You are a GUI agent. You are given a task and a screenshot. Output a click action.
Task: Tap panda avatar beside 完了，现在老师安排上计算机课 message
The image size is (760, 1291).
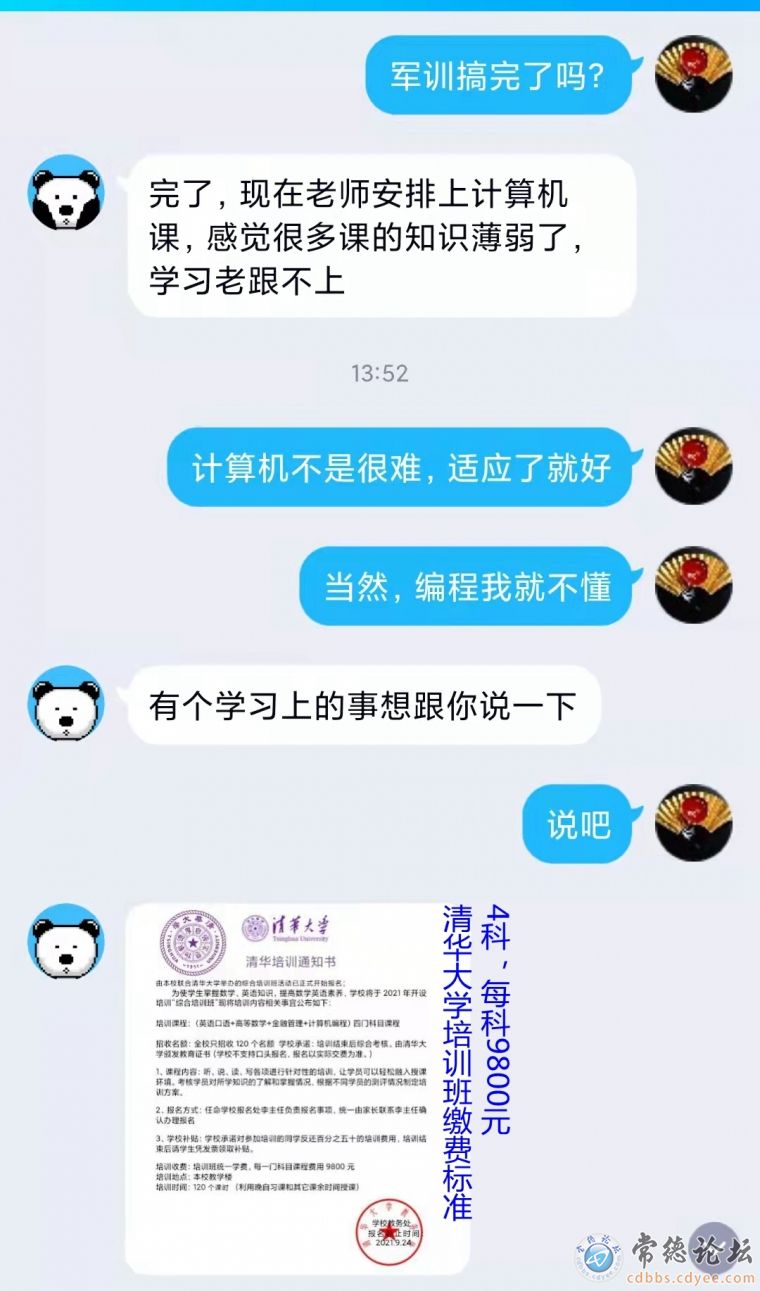66,193
